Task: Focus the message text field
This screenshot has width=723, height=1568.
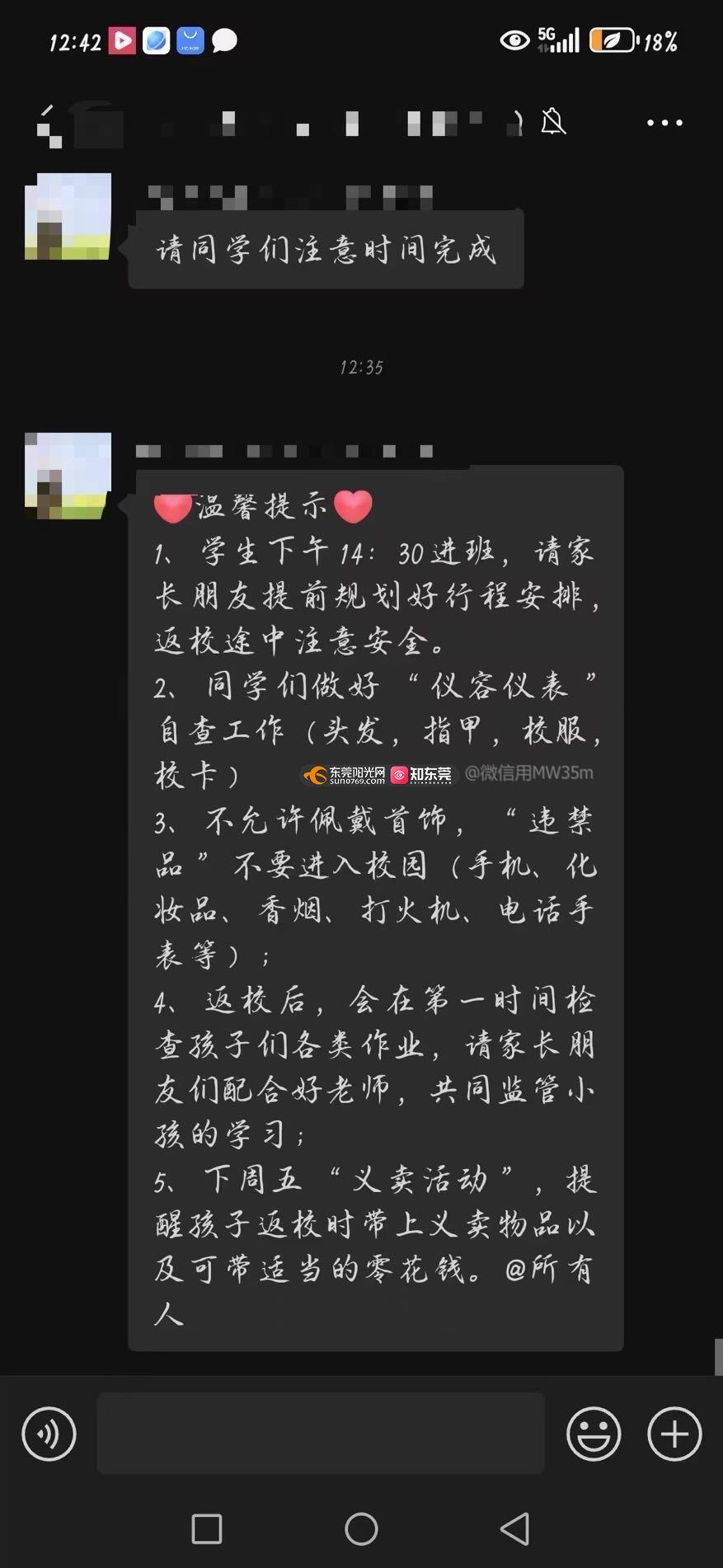Action: [x=321, y=1434]
